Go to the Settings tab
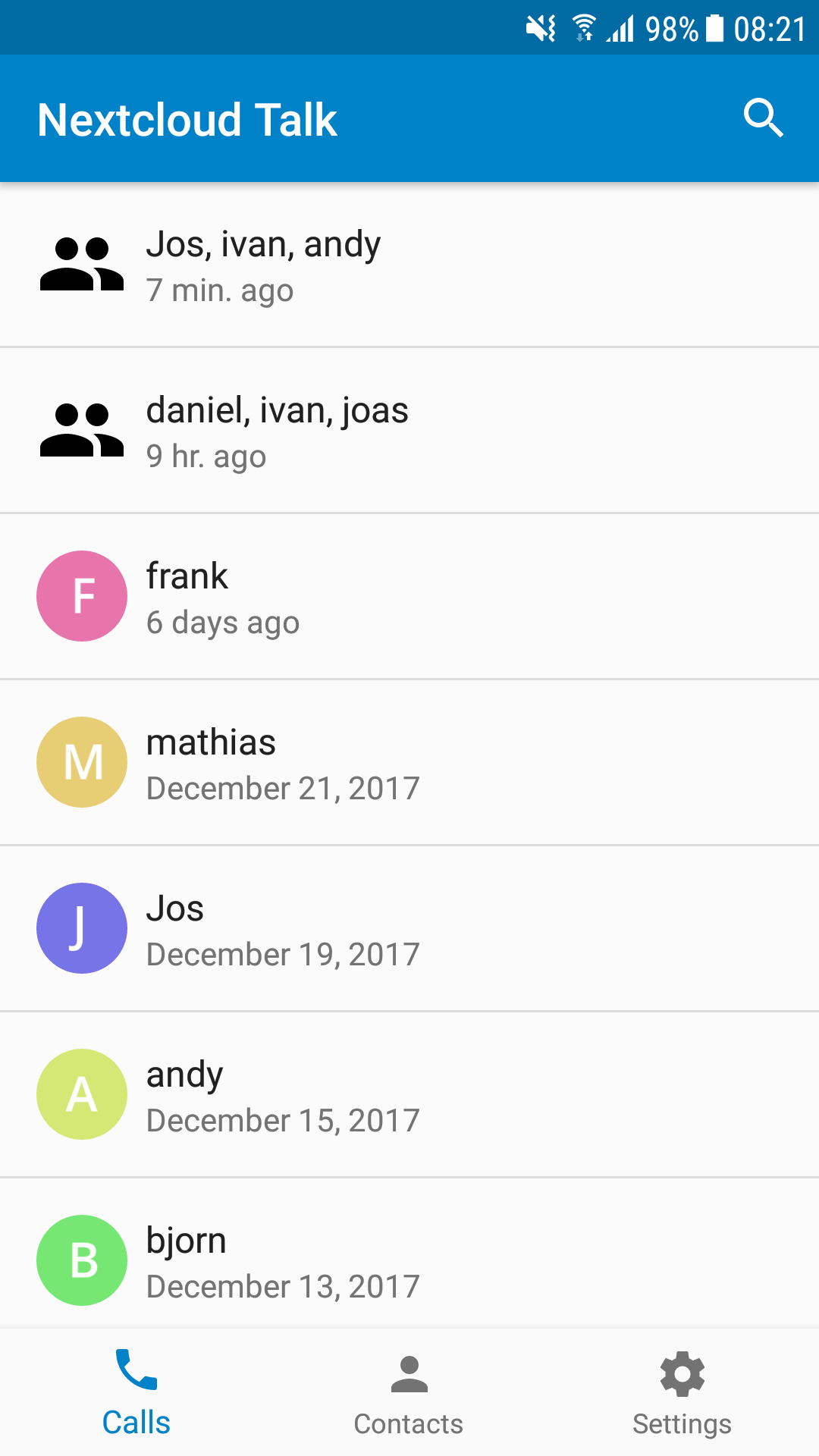This screenshot has width=819, height=1456. [x=682, y=1392]
